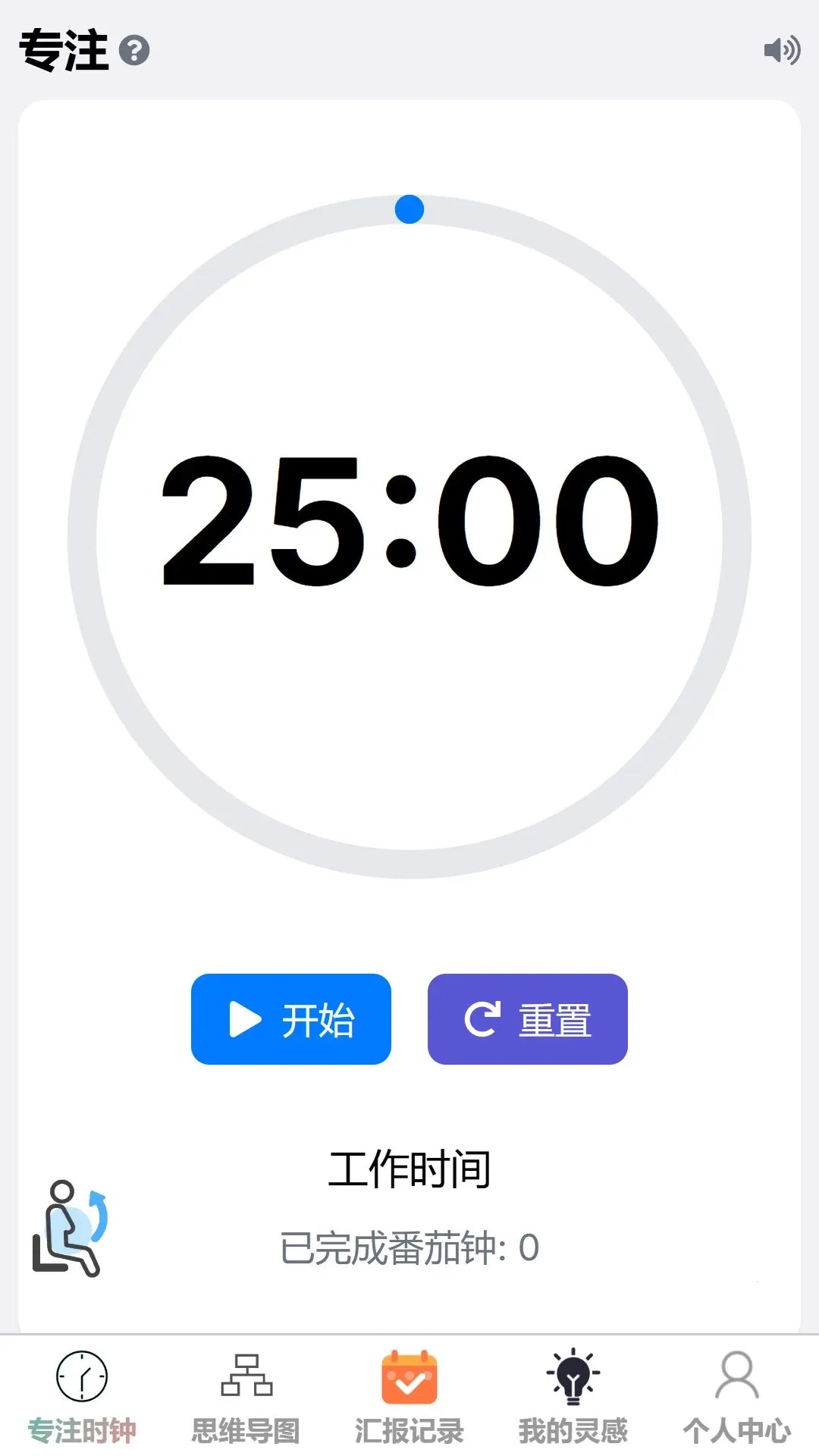
Task: Select the 我的灵感 tab
Action: 573,1397
